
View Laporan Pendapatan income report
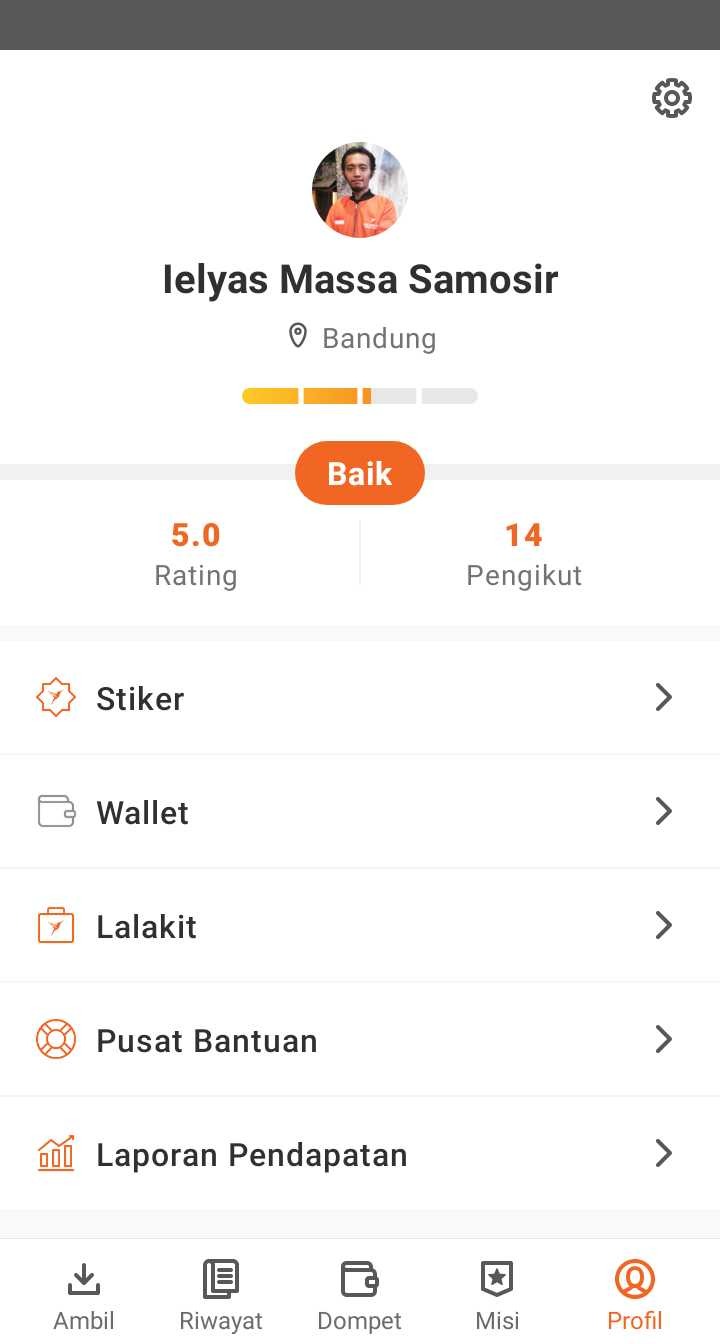click(x=360, y=1154)
